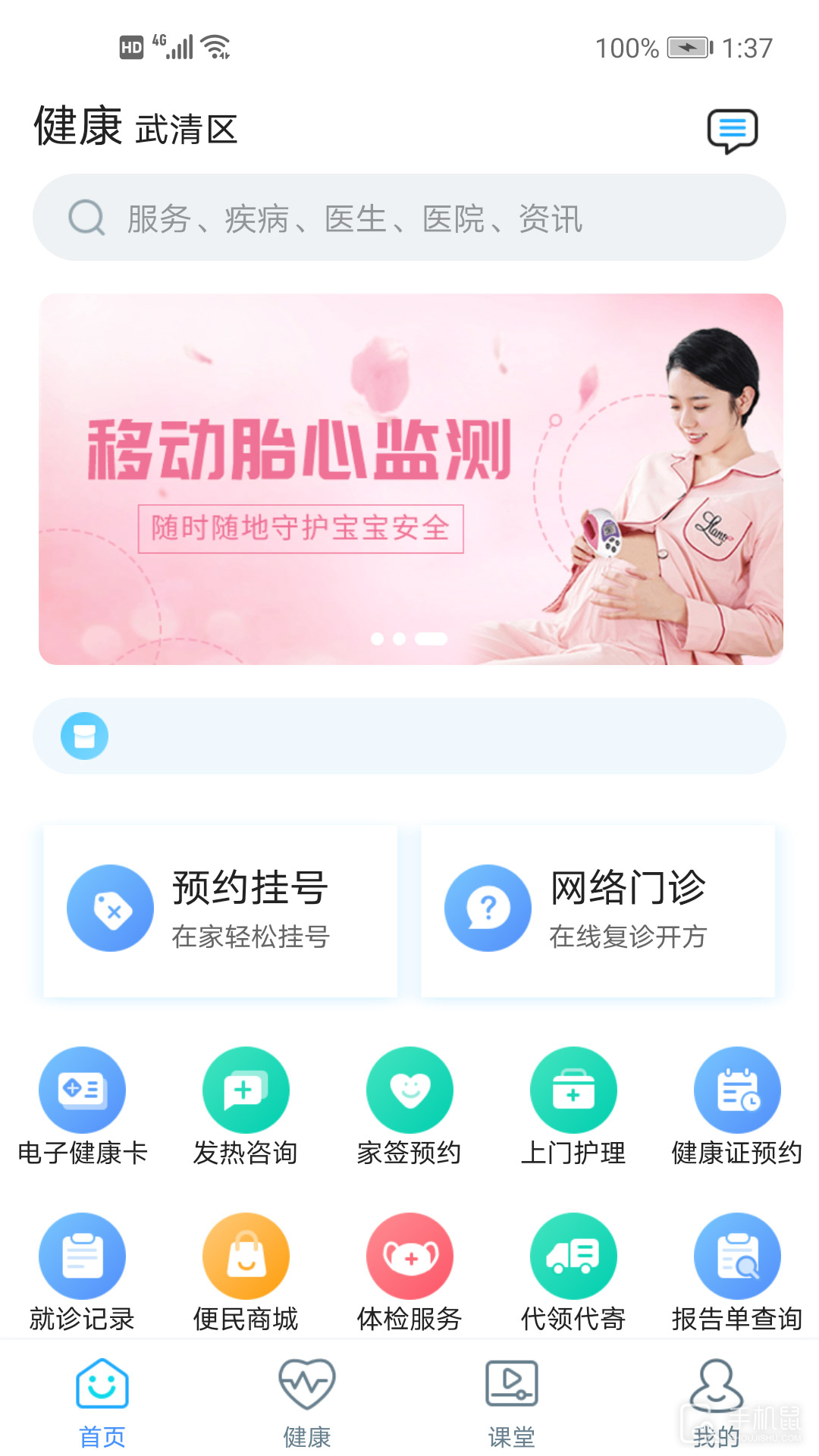Screen dimensions: 819x1456
Task: Open the 移动胎心监测 banner
Action: [411, 479]
